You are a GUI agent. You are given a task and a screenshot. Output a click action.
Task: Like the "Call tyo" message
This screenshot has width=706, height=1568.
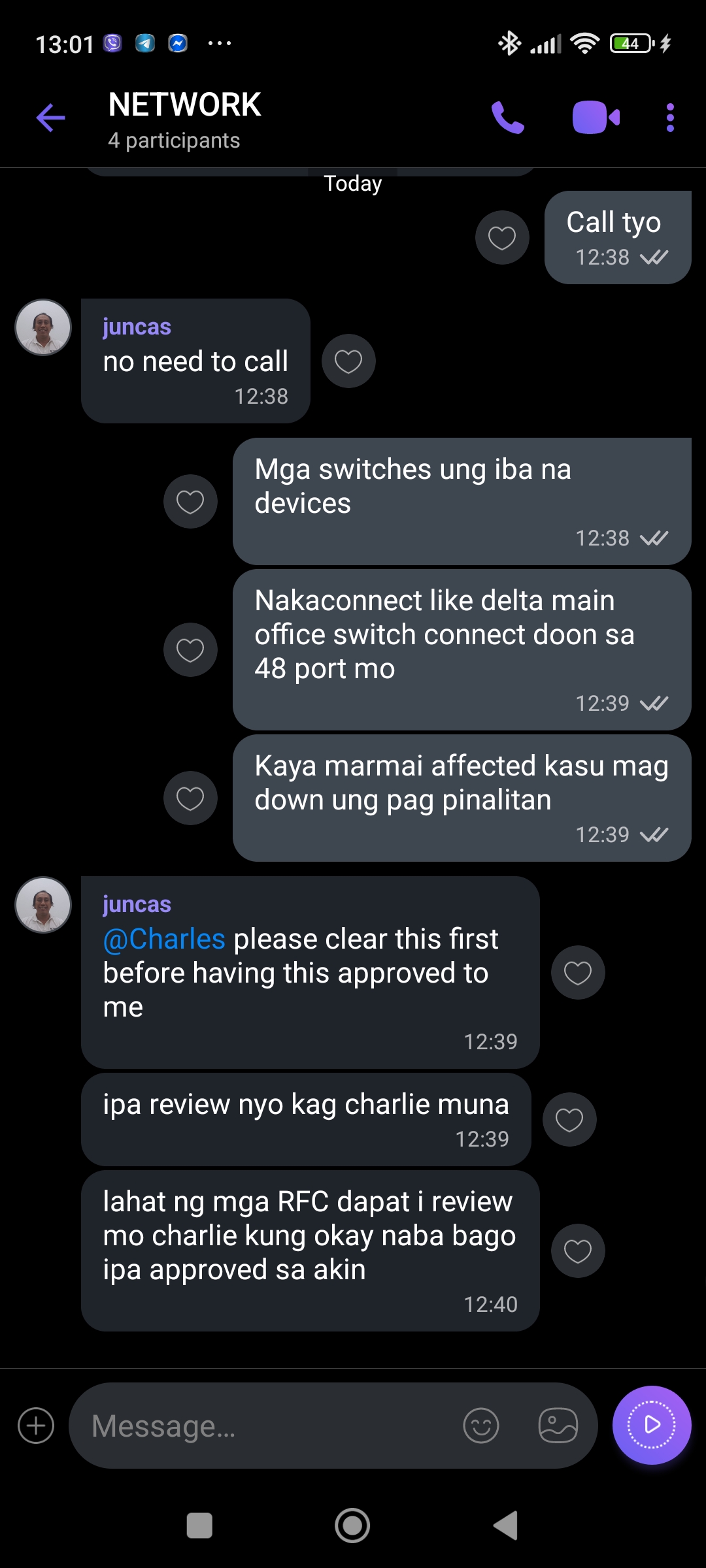(502, 238)
